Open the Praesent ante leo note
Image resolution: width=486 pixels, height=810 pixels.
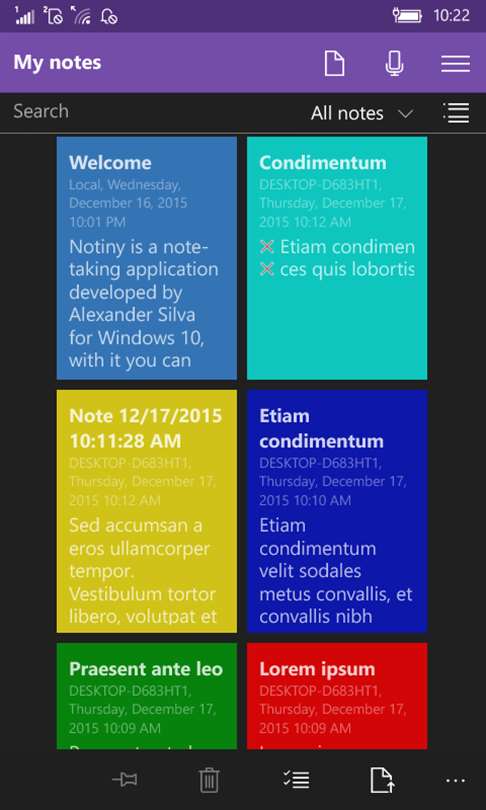point(147,696)
